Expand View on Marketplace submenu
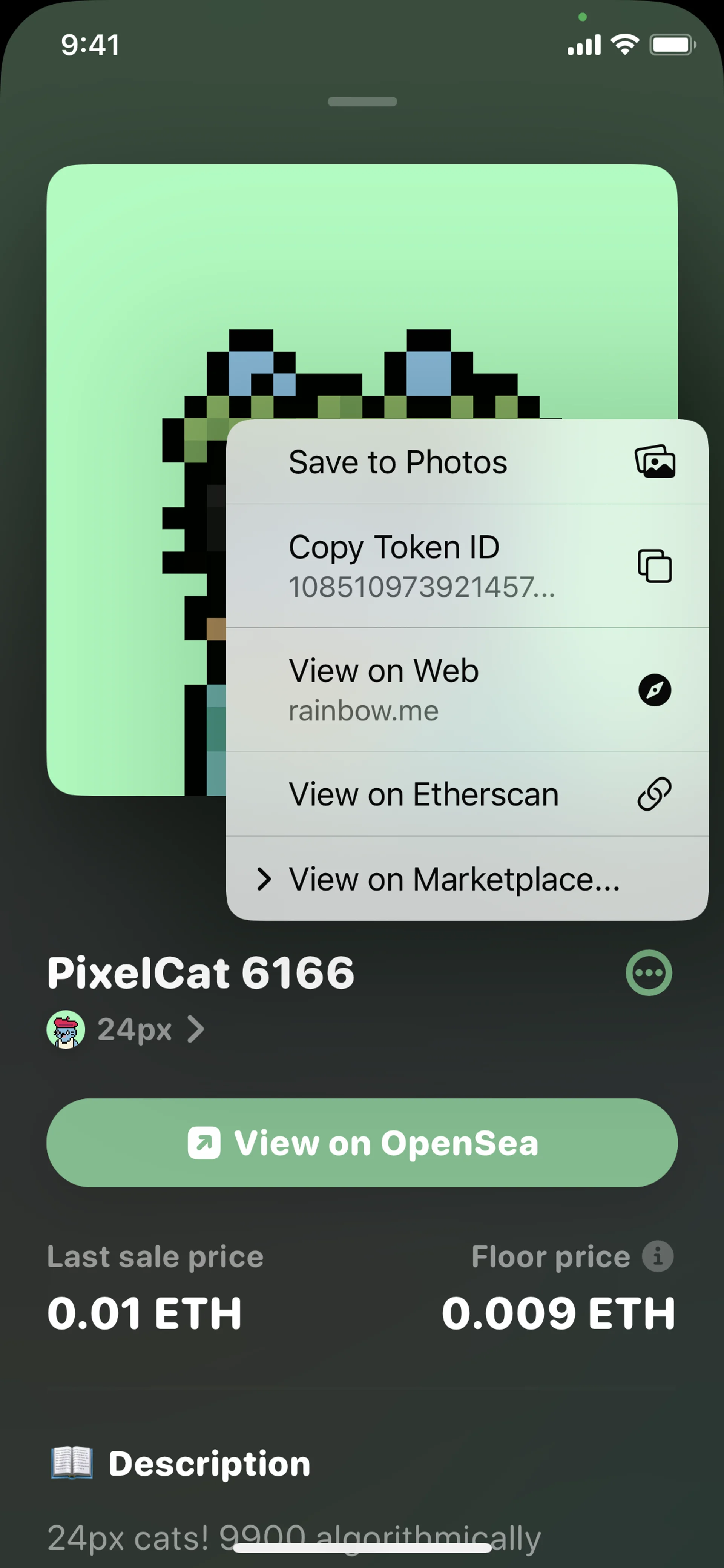Image resolution: width=724 pixels, height=1568 pixels. point(466,879)
